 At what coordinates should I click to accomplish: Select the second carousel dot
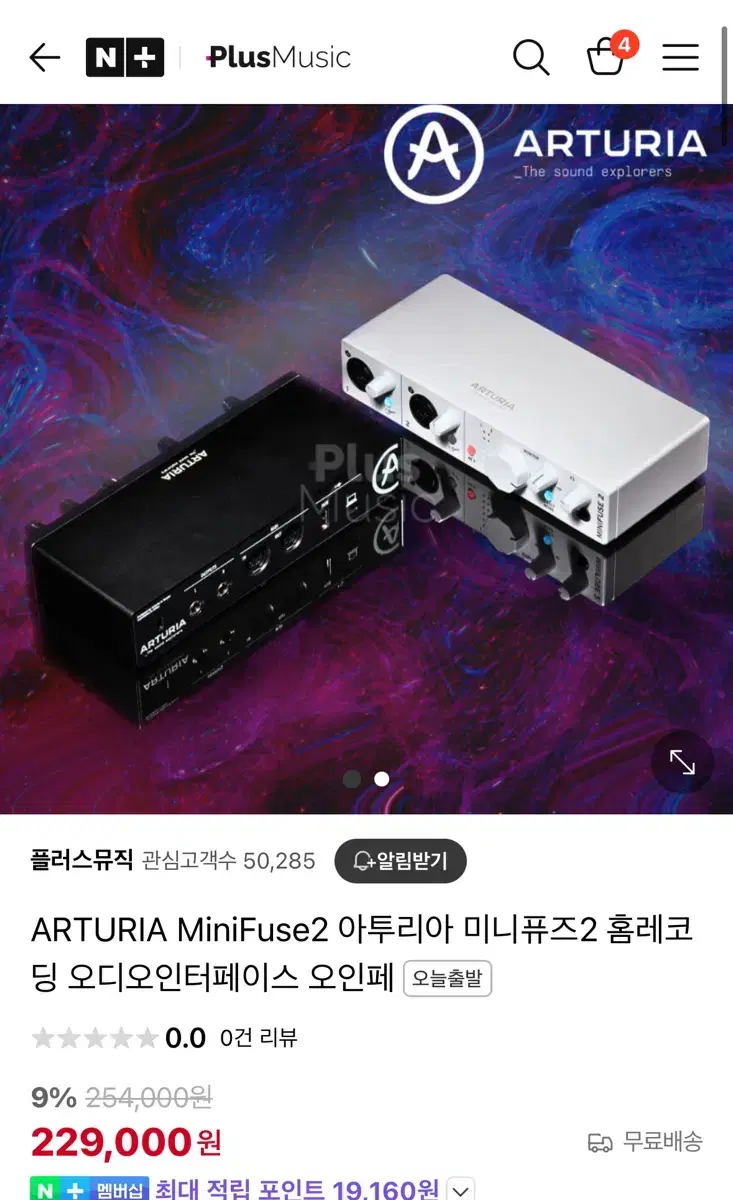tap(381, 779)
